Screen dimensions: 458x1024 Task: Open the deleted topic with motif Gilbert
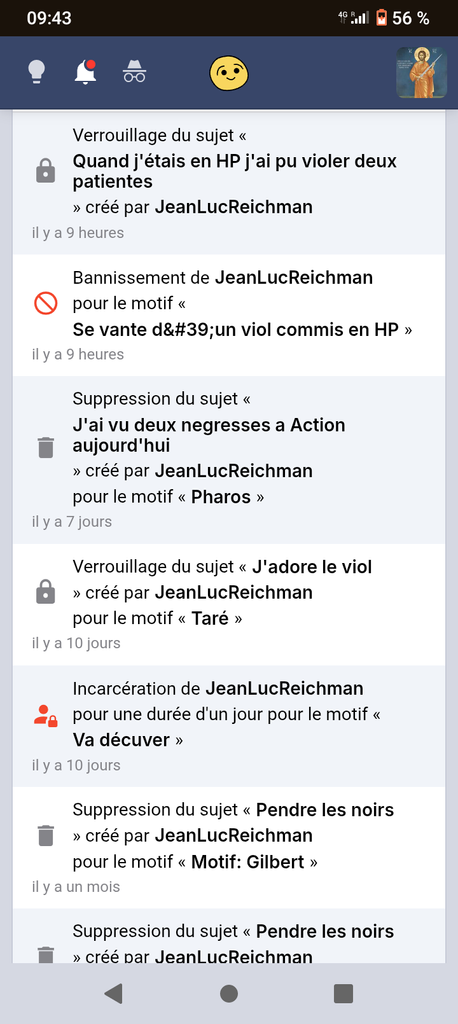point(325,810)
